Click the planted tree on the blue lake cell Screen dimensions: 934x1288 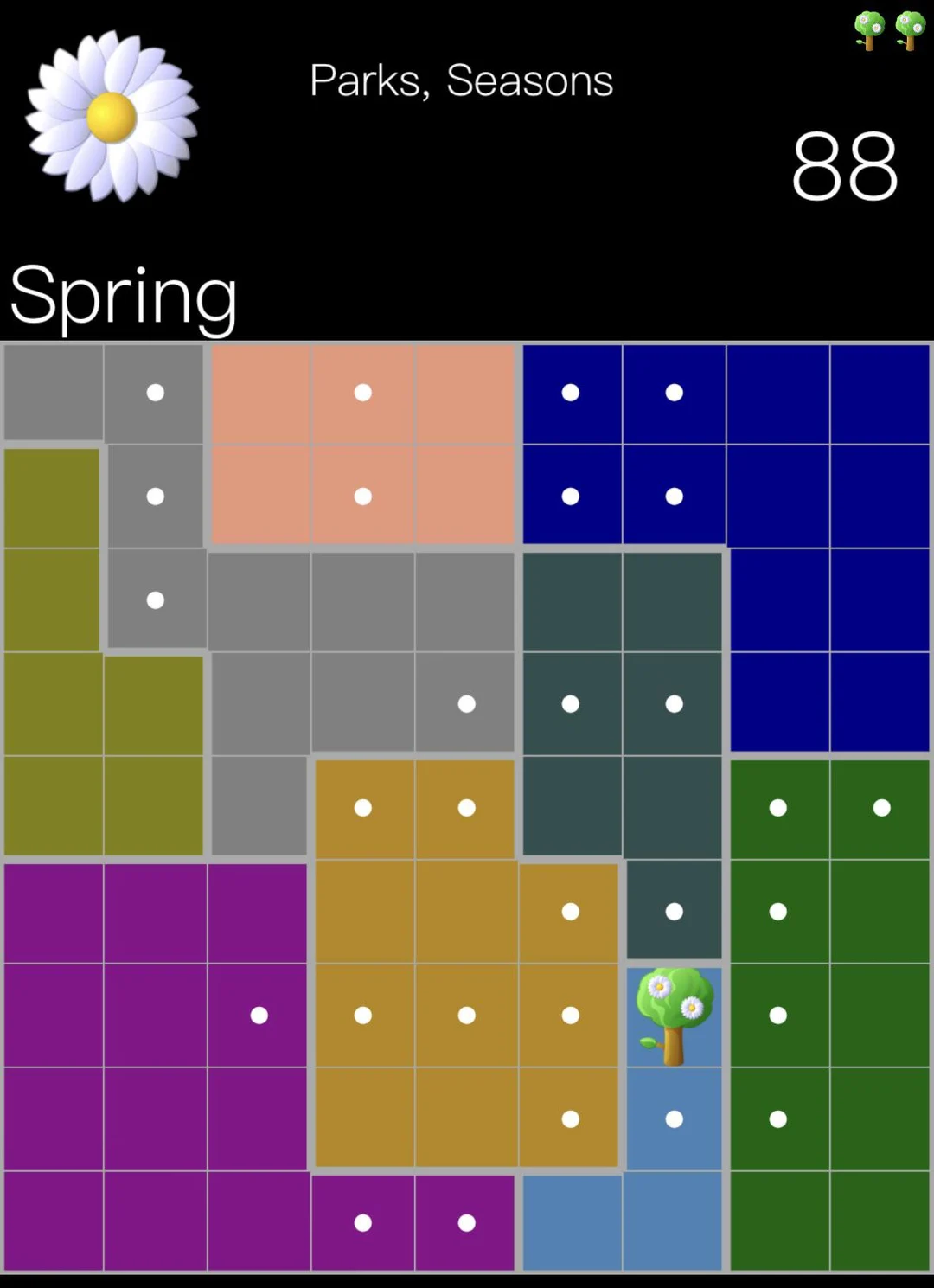click(673, 1016)
